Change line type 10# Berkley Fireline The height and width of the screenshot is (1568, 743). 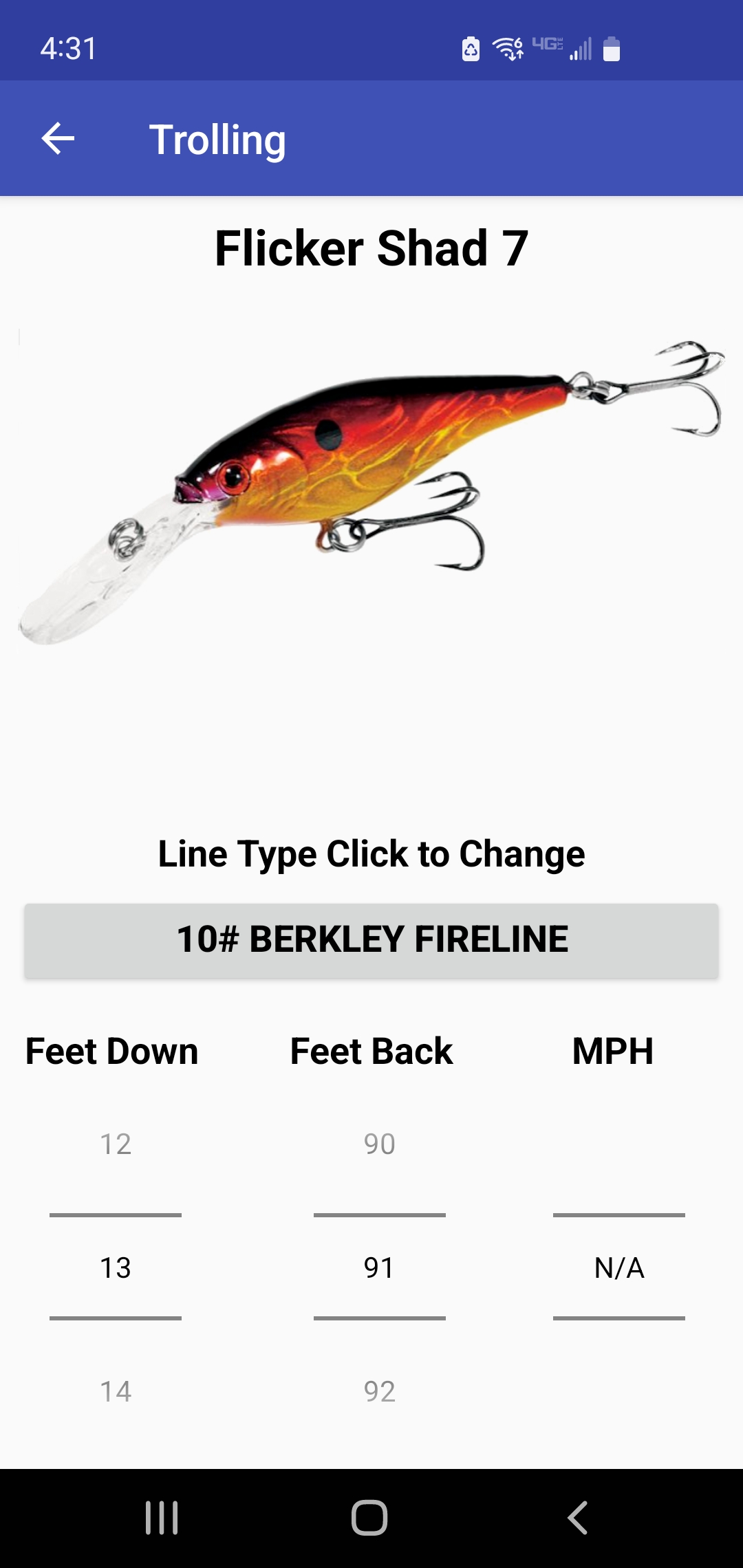pos(371,939)
